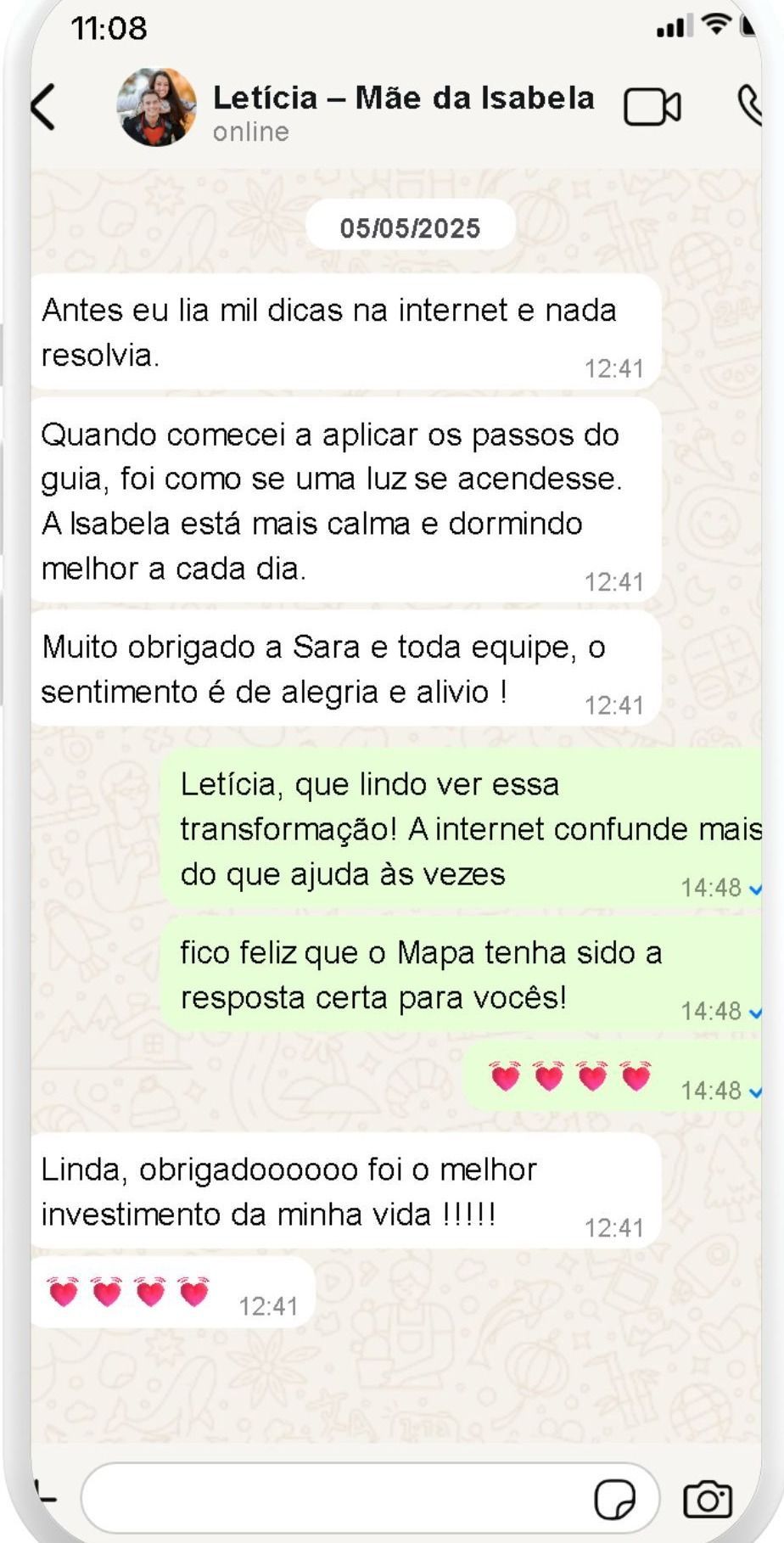784x1543 pixels.
Task: Start a voice call with Letícia
Action: click(x=749, y=105)
